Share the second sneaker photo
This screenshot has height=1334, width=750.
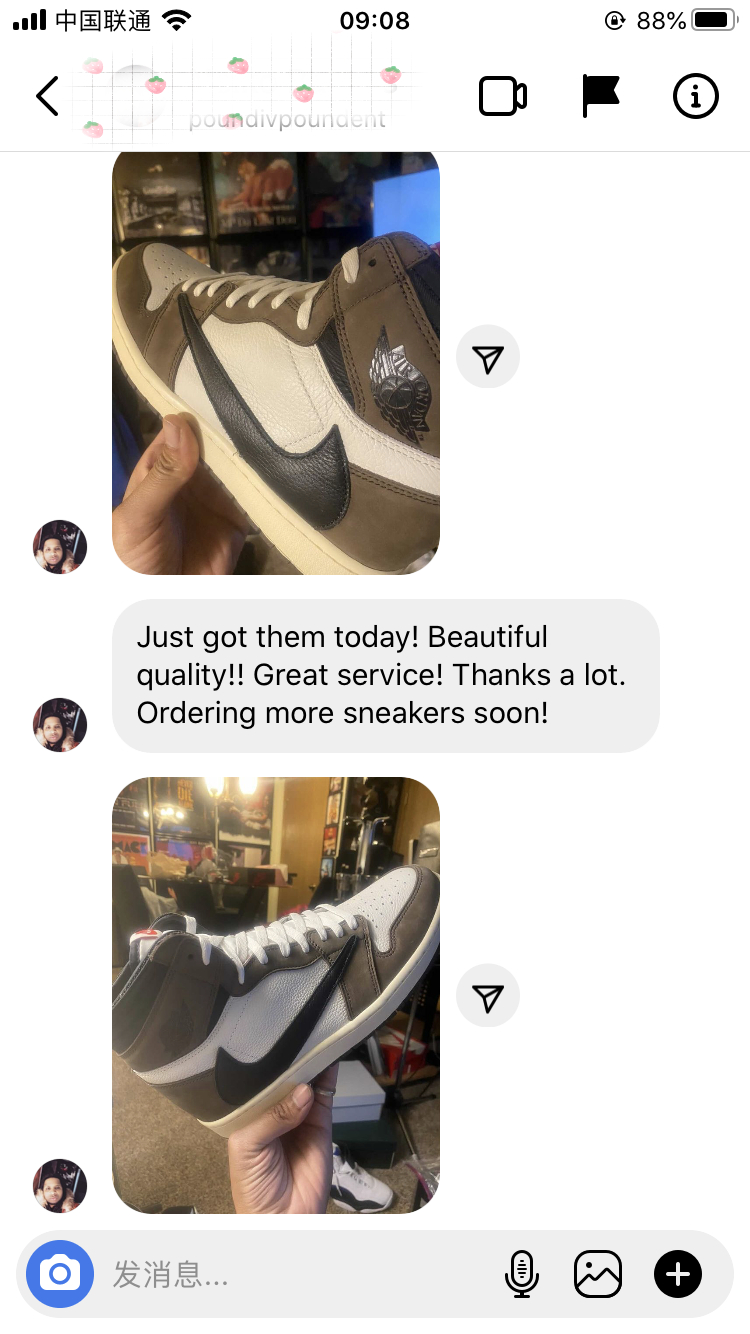pos(488,996)
